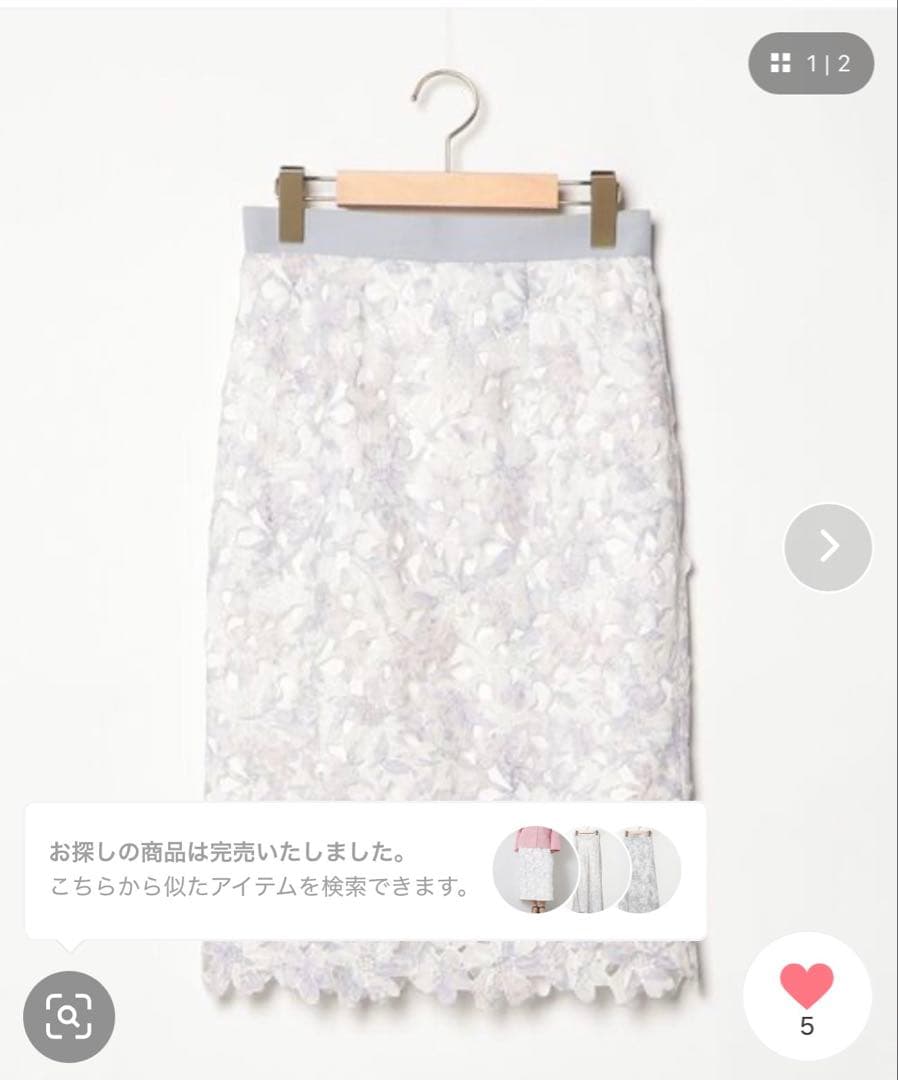Open the image grid view showing 1|2
The height and width of the screenshot is (1080, 898).
point(811,63)
